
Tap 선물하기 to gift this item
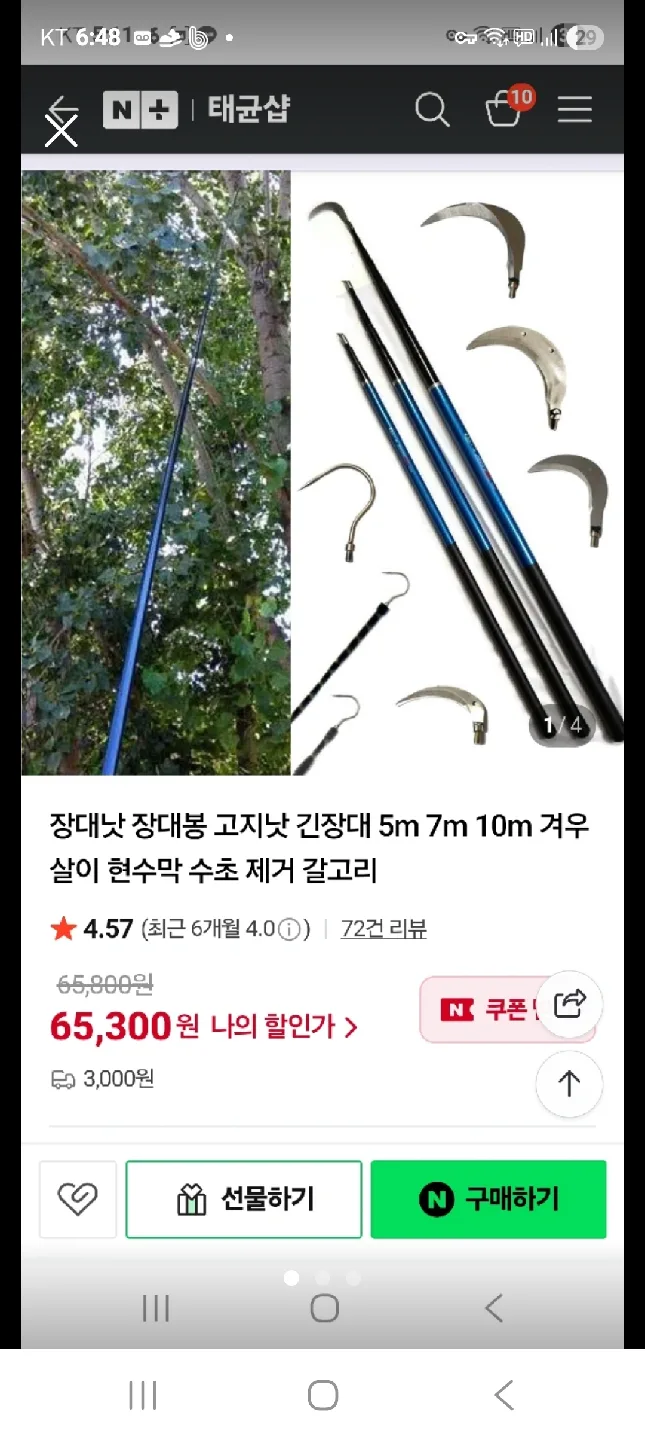tap(244, 1199)
